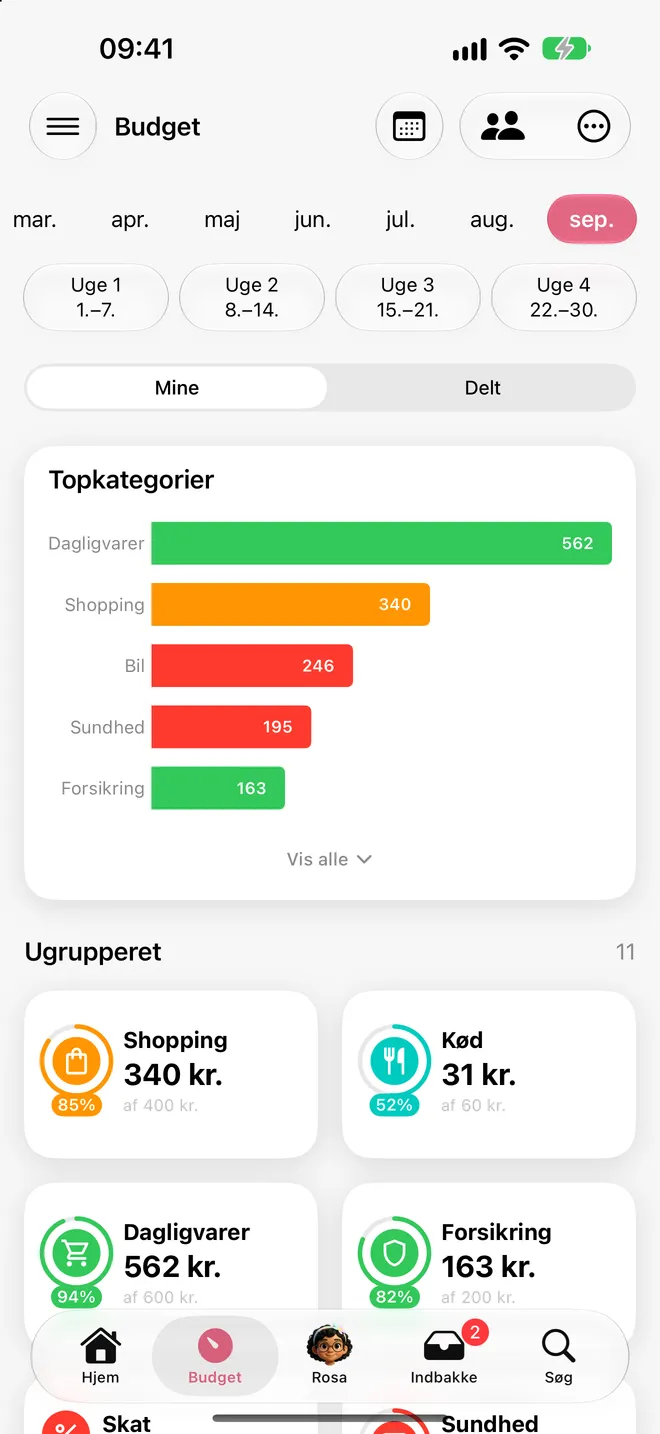Switch to the Delt segment

(x=483, y=388)
